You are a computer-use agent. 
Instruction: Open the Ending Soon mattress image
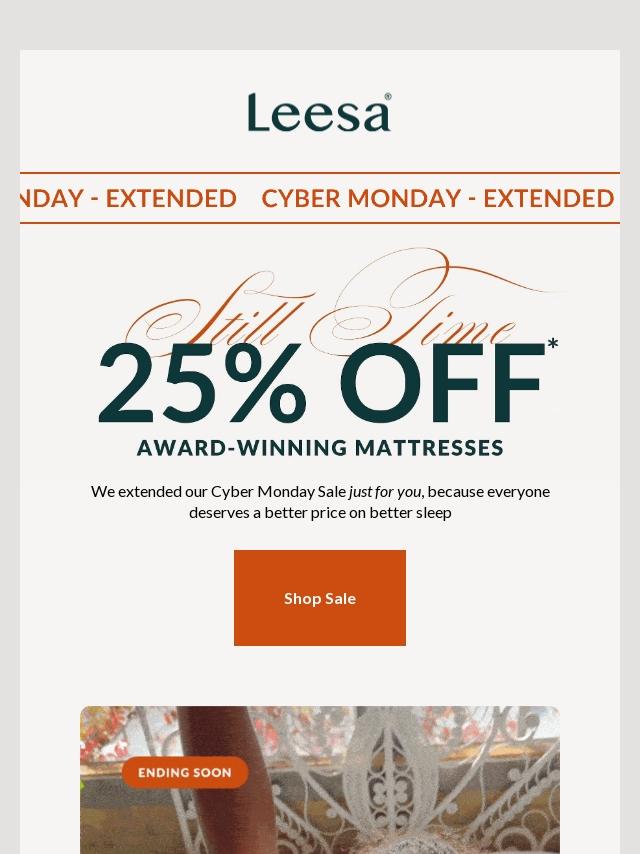click(x=320, y=790)
